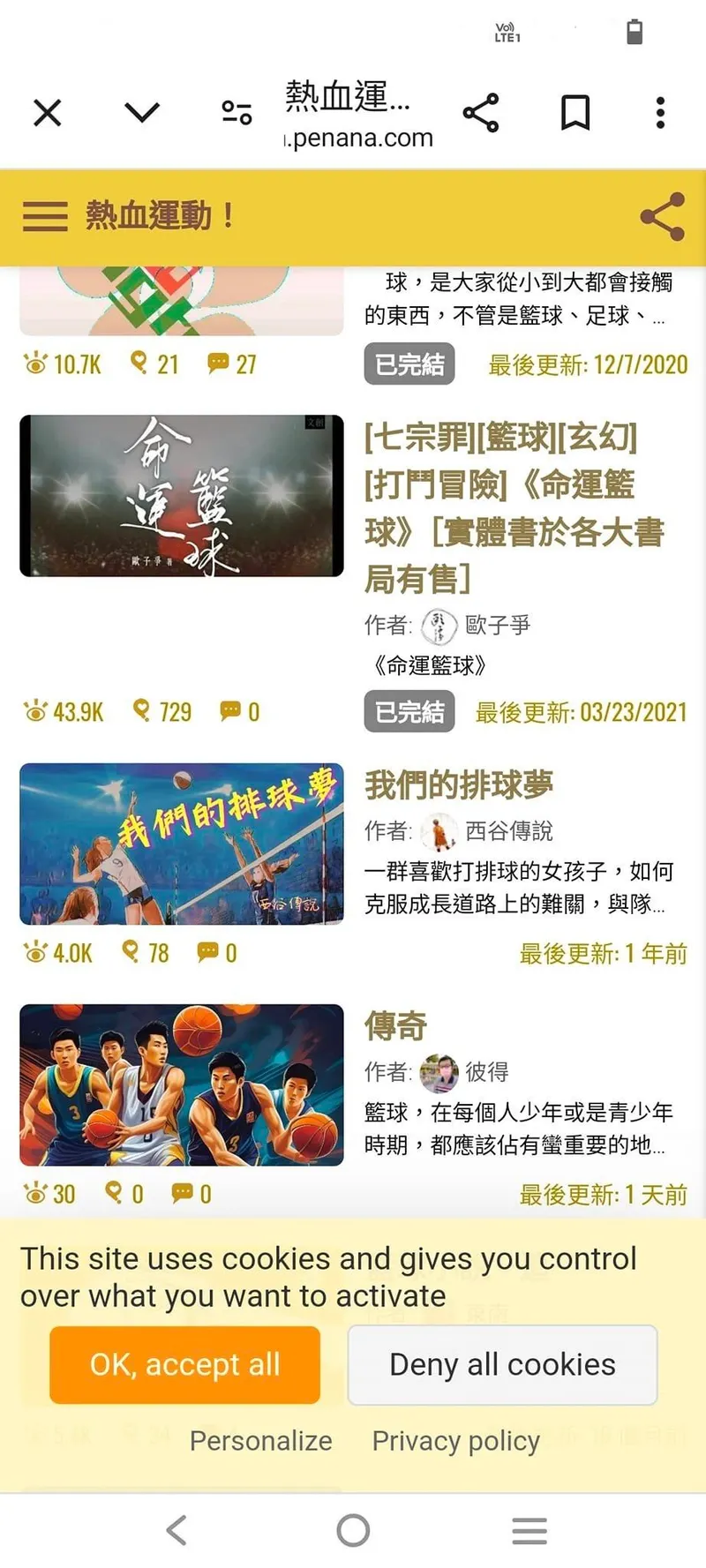Viewport: 706px width, 1568px height.
Task: Go back using system navigation bar
Action: [176, 1531]
